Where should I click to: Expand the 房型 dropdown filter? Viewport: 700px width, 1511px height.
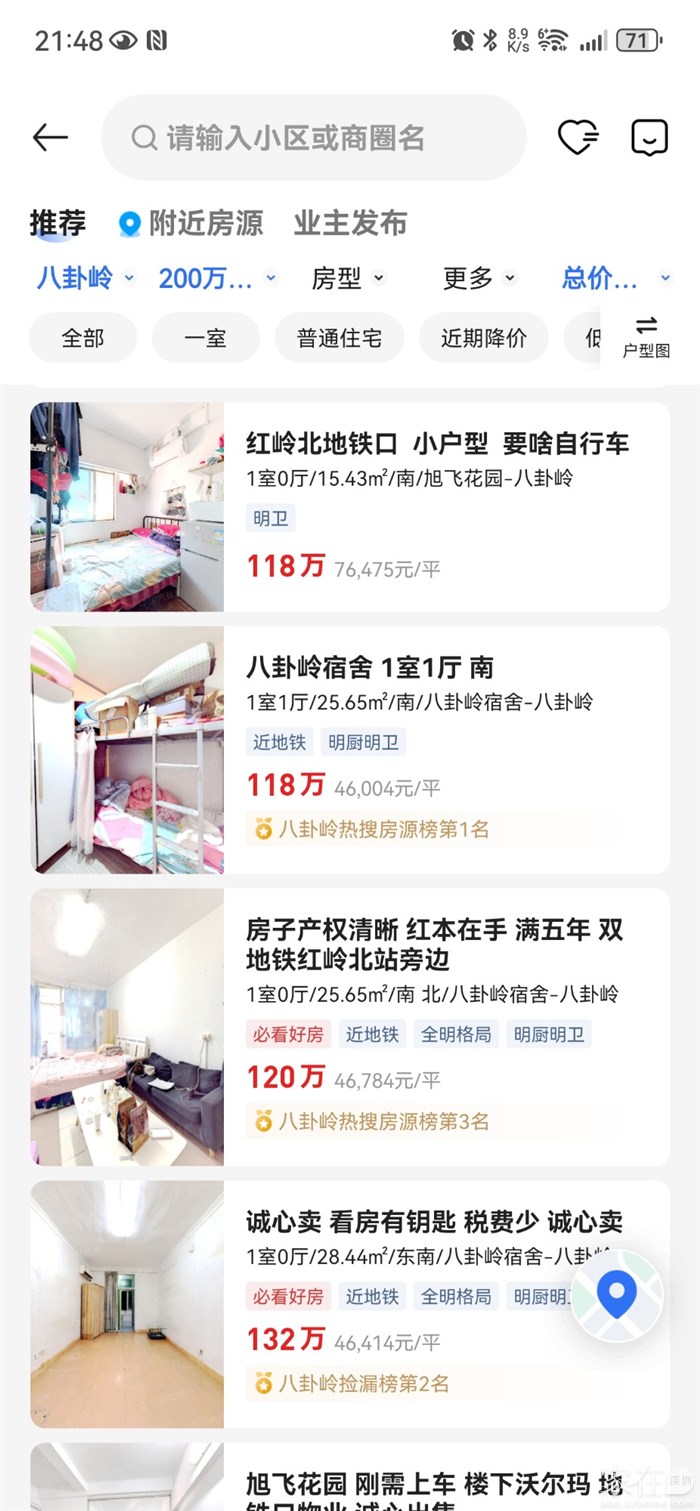coord(348,278)
